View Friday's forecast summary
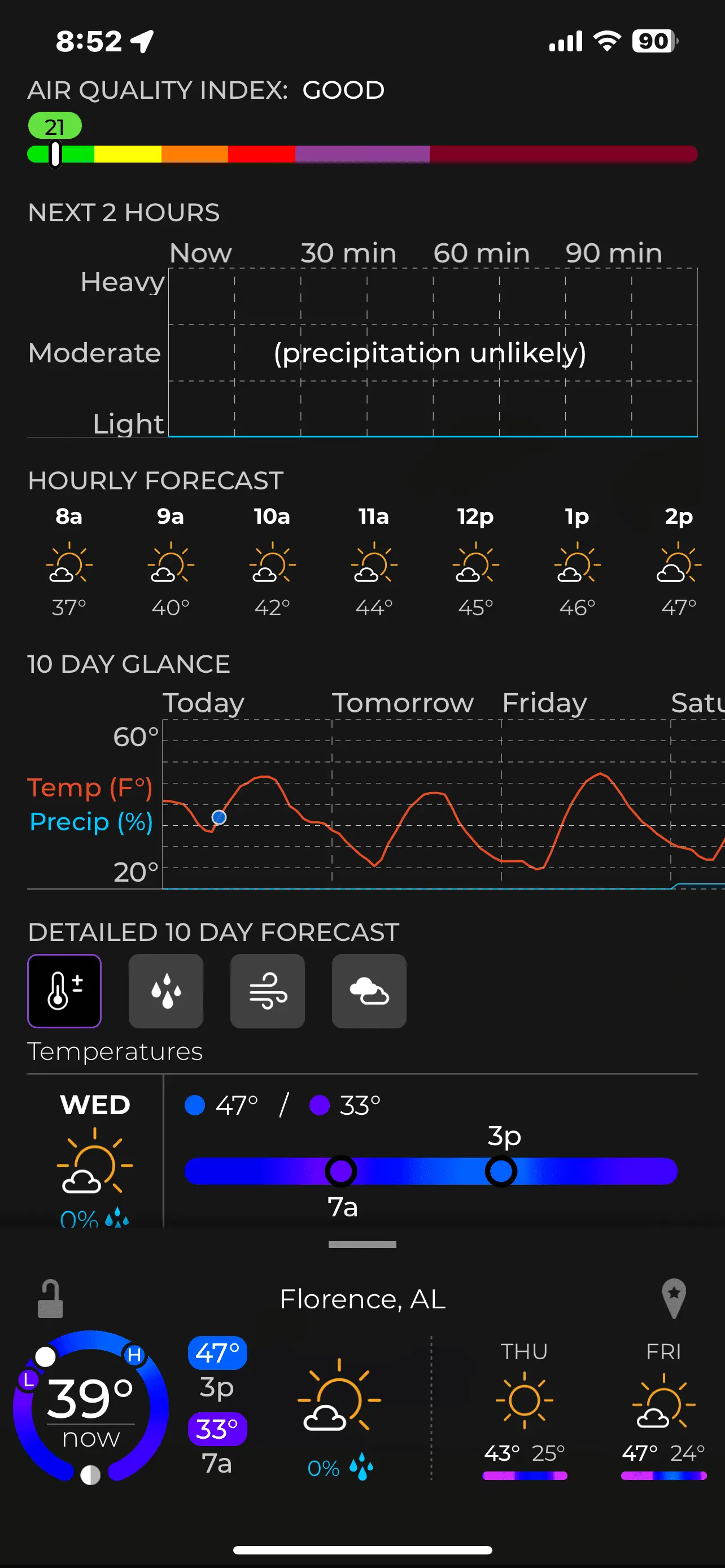725x1568 pixels. pyautogui.click(x=663, y=1407)
